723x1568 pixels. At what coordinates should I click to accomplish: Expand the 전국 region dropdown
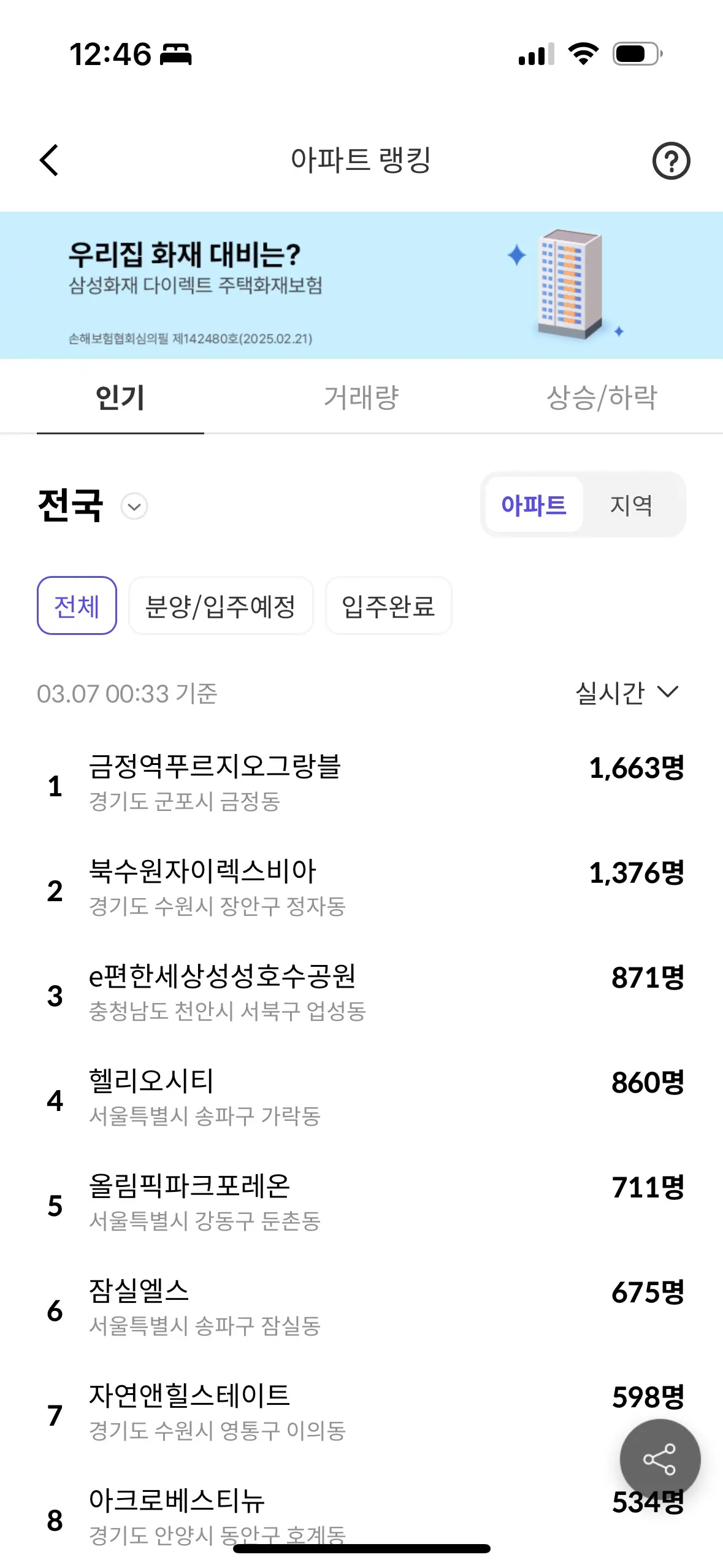pyautogui.click(x=134, y=507)
